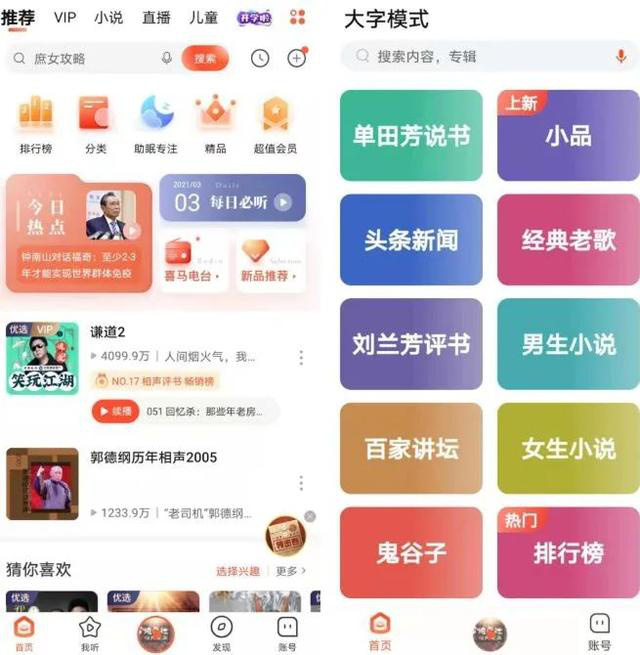
Task: Open the listening history clock icon
Action: tap(260, 59)
